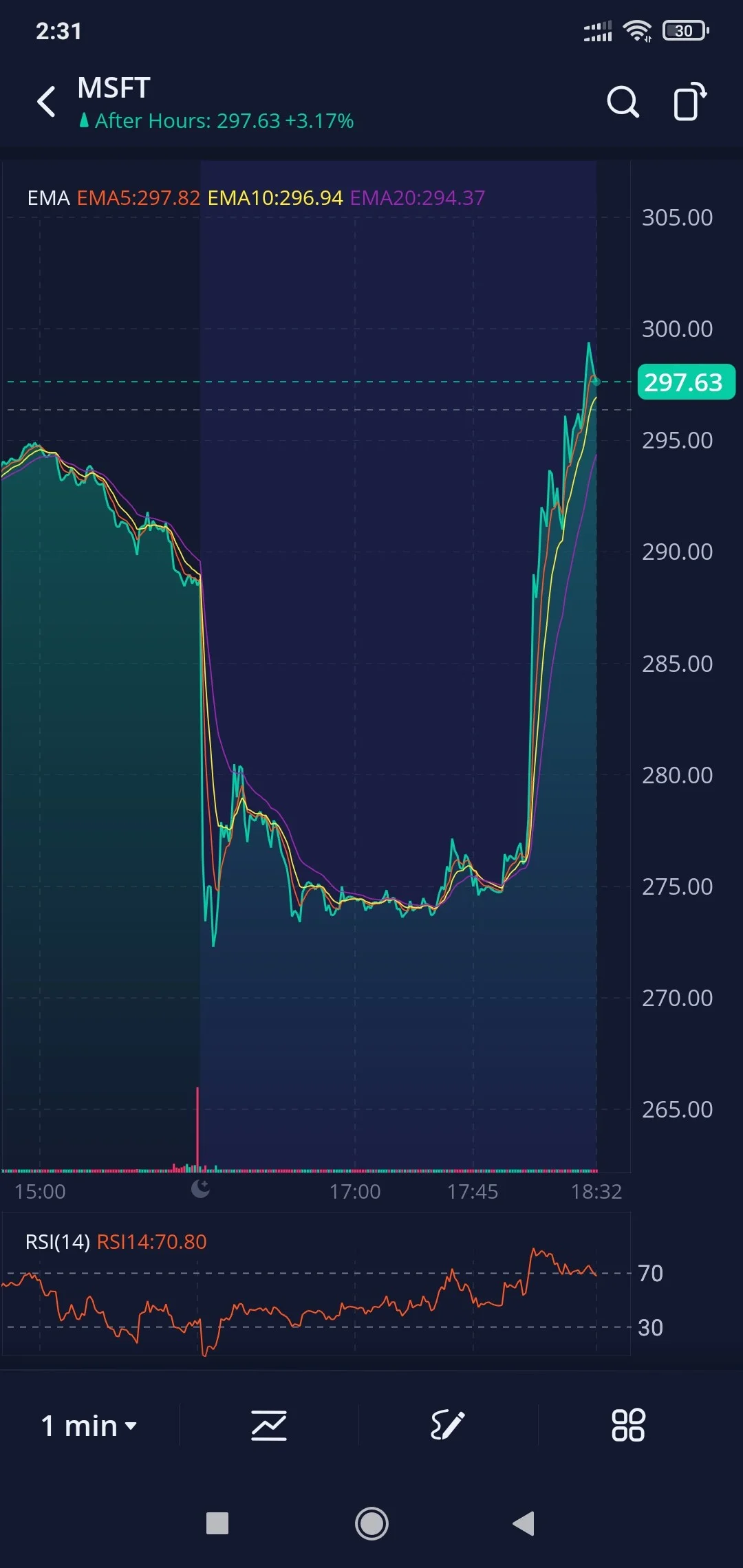
Task: Open the four-squares grid menu
Action: tap(628, 1425)
